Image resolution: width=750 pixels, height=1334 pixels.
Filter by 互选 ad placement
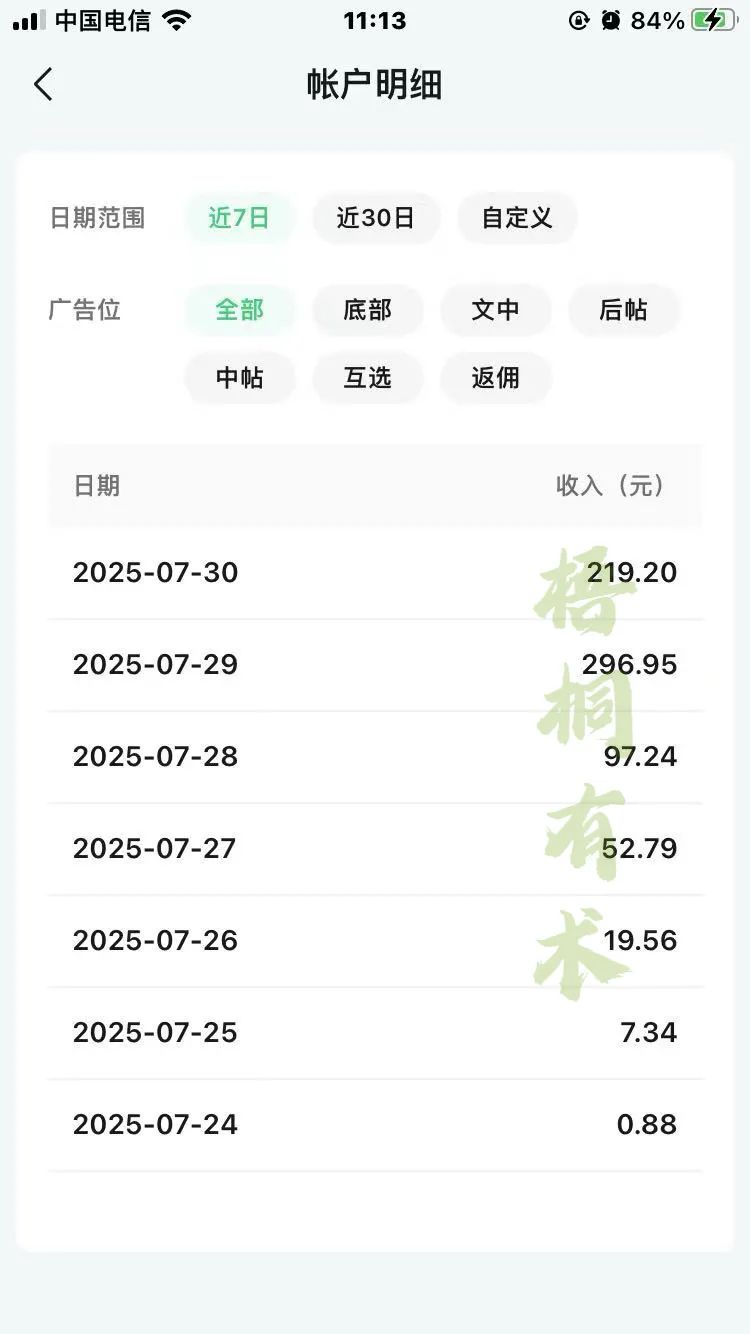[368, 378]
